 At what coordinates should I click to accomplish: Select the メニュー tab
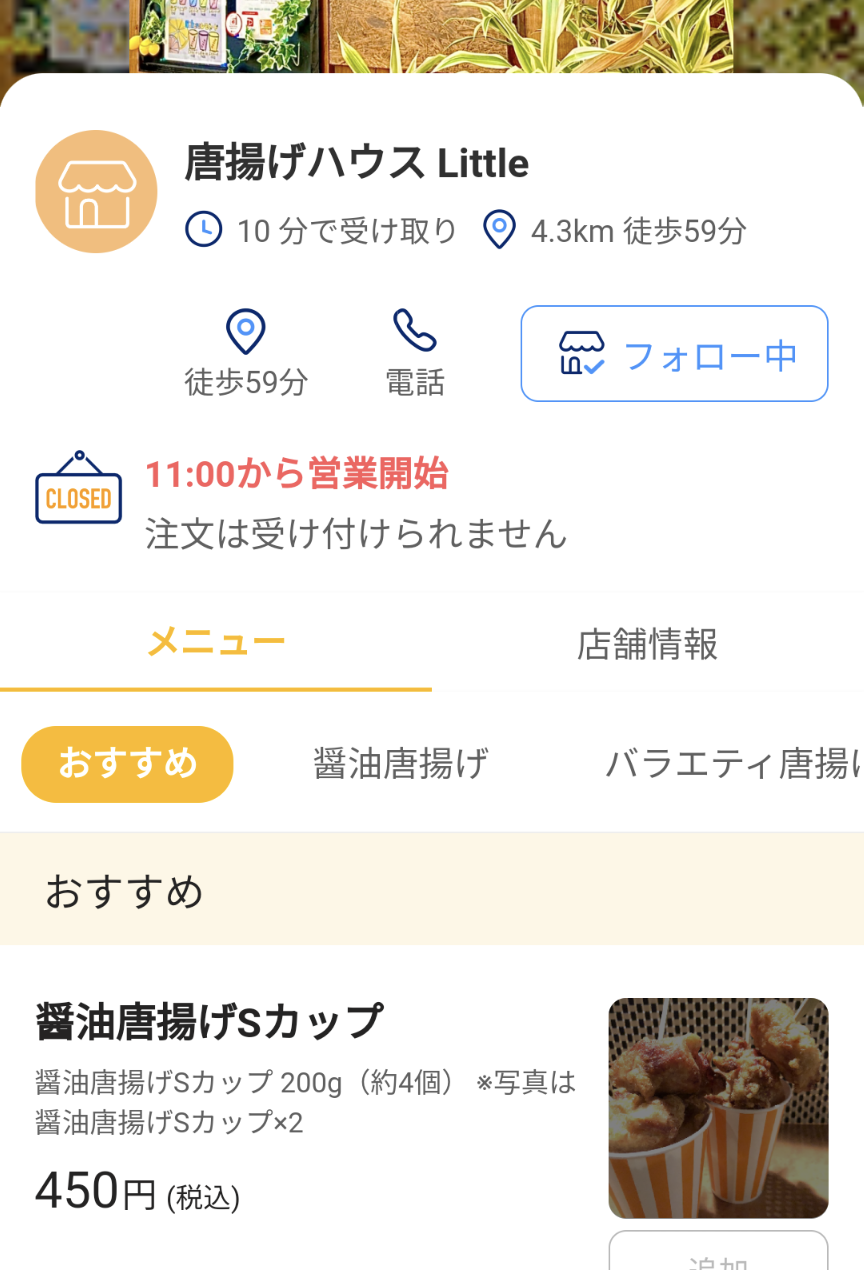[x=216, y=642]
